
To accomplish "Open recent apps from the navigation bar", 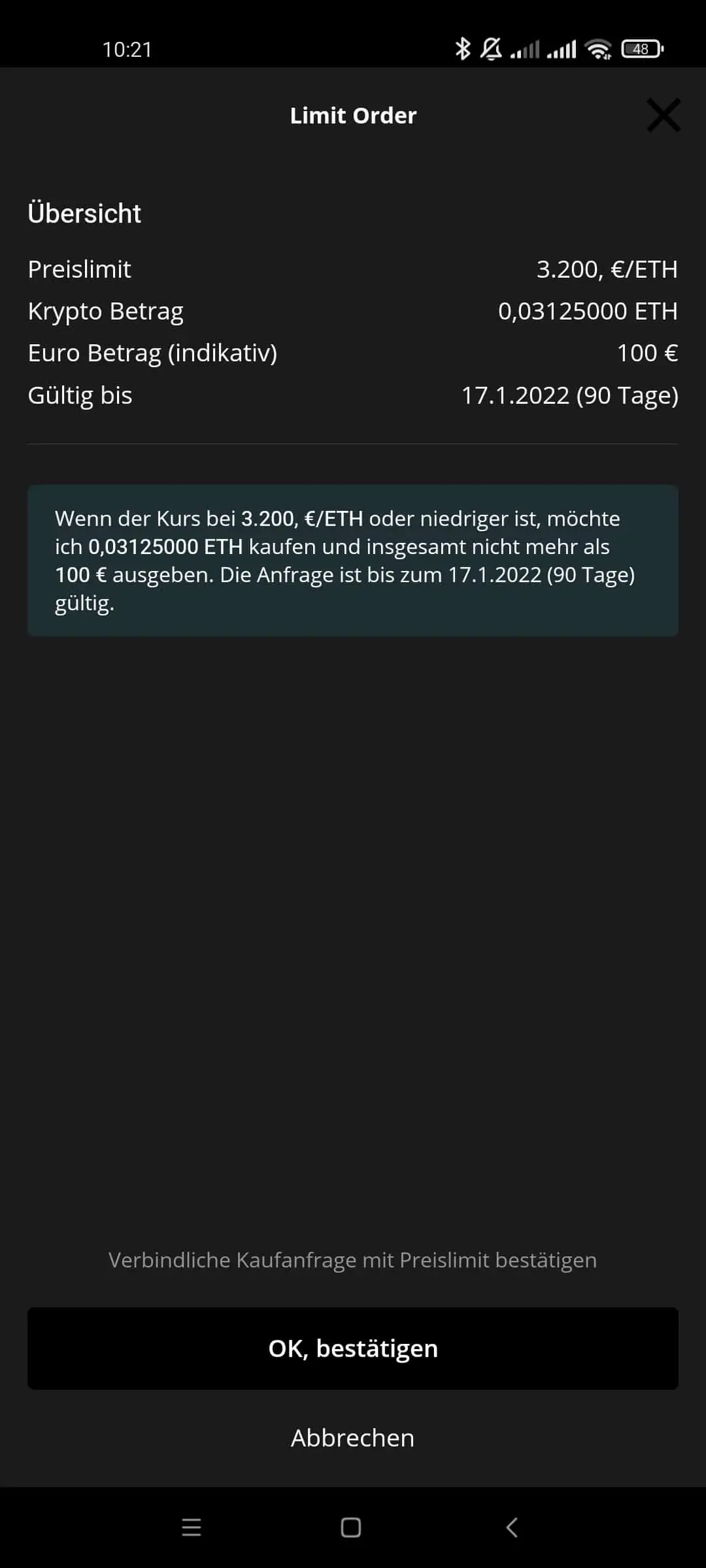I will coord(191,1527).
